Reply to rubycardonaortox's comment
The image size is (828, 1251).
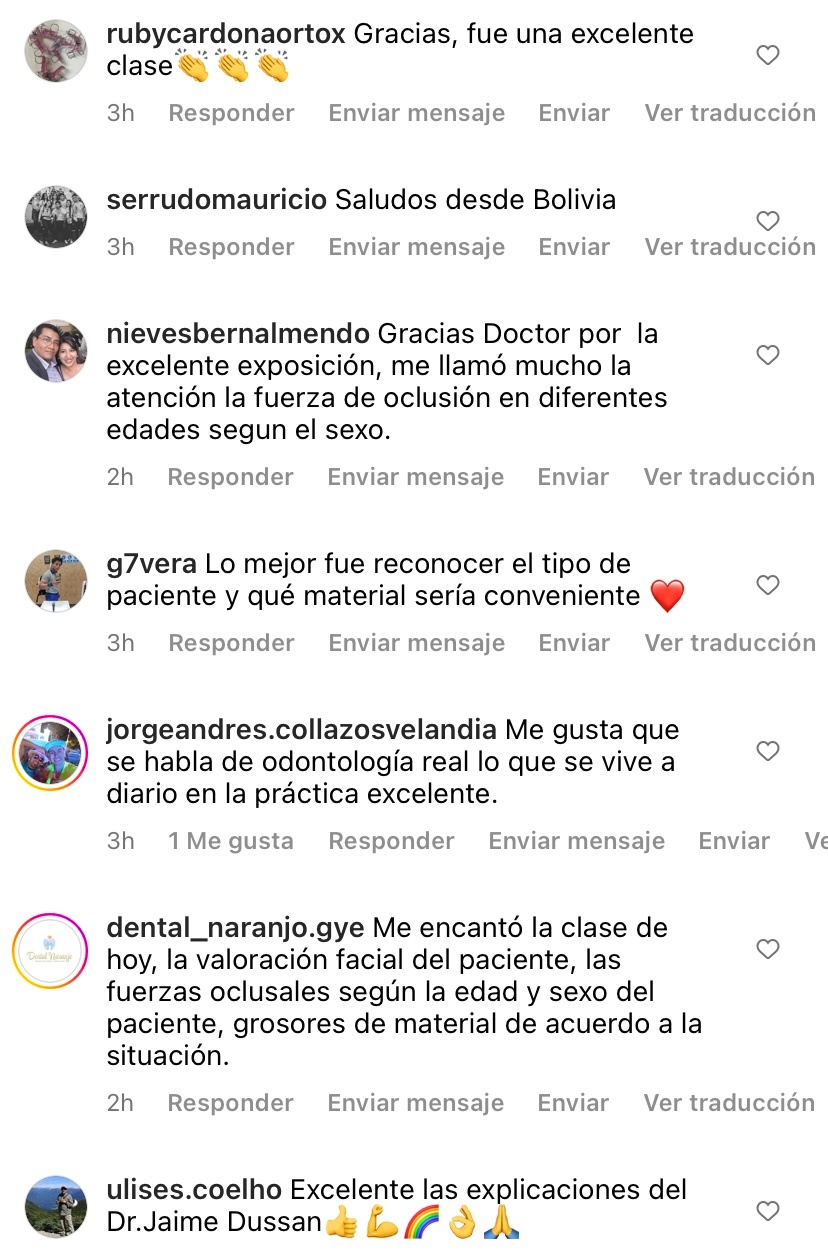pos(231,113)
